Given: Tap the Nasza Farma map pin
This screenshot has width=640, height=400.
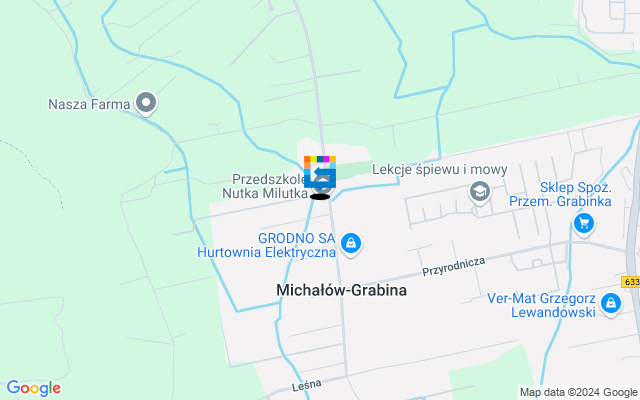Looking at the screenshot, I should (146, 102).
